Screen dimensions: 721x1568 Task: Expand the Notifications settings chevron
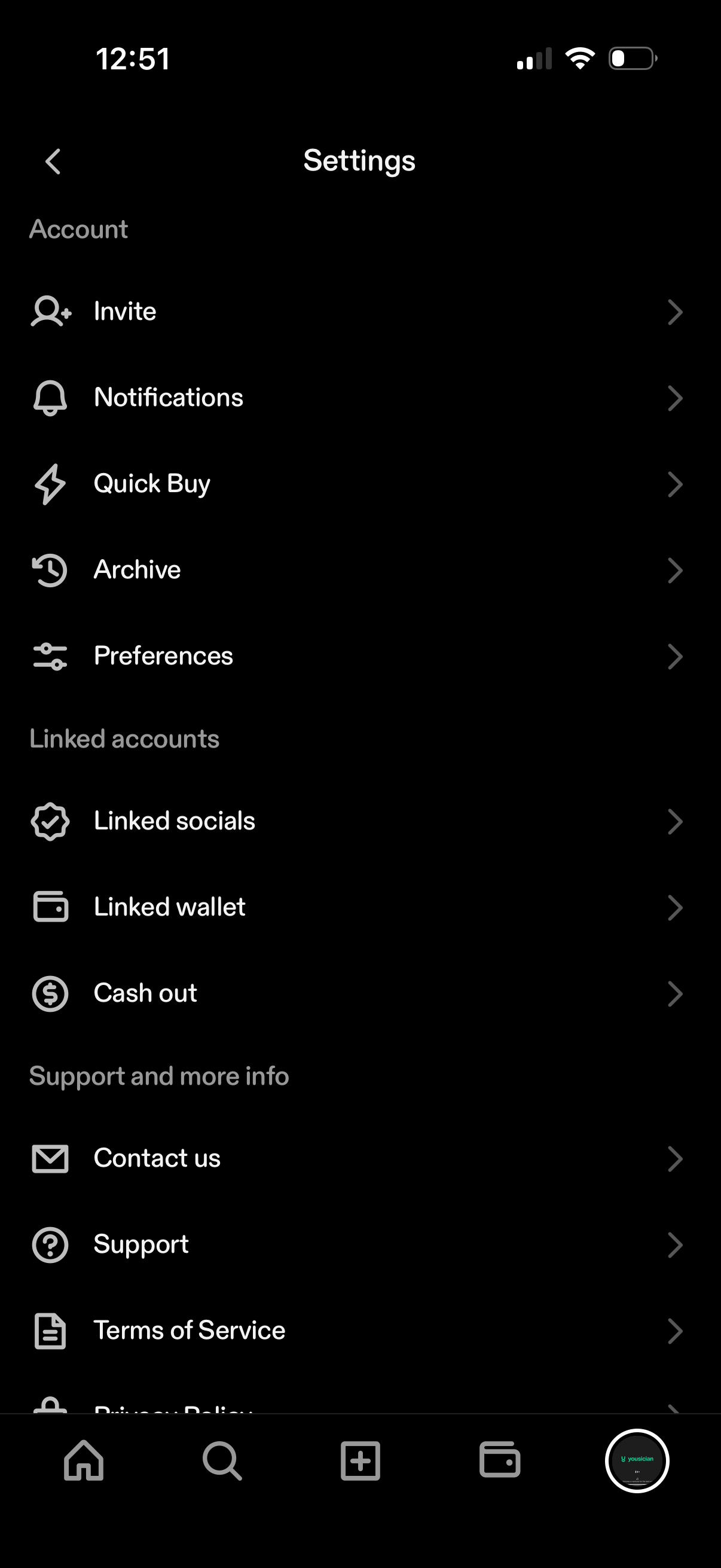pyautogui.click(x=677, y=399)
